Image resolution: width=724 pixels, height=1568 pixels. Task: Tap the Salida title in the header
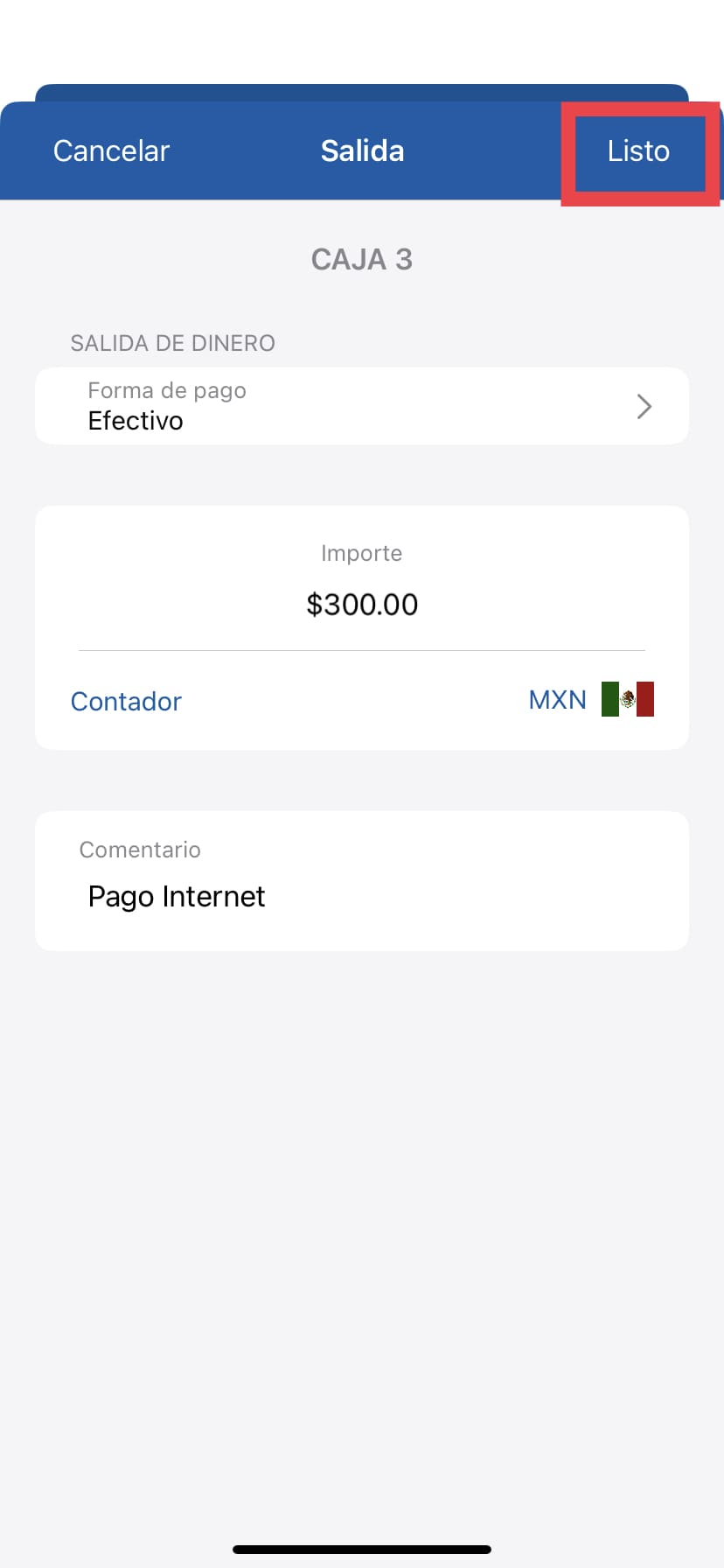pyautogui.click(x=362, y=150)
